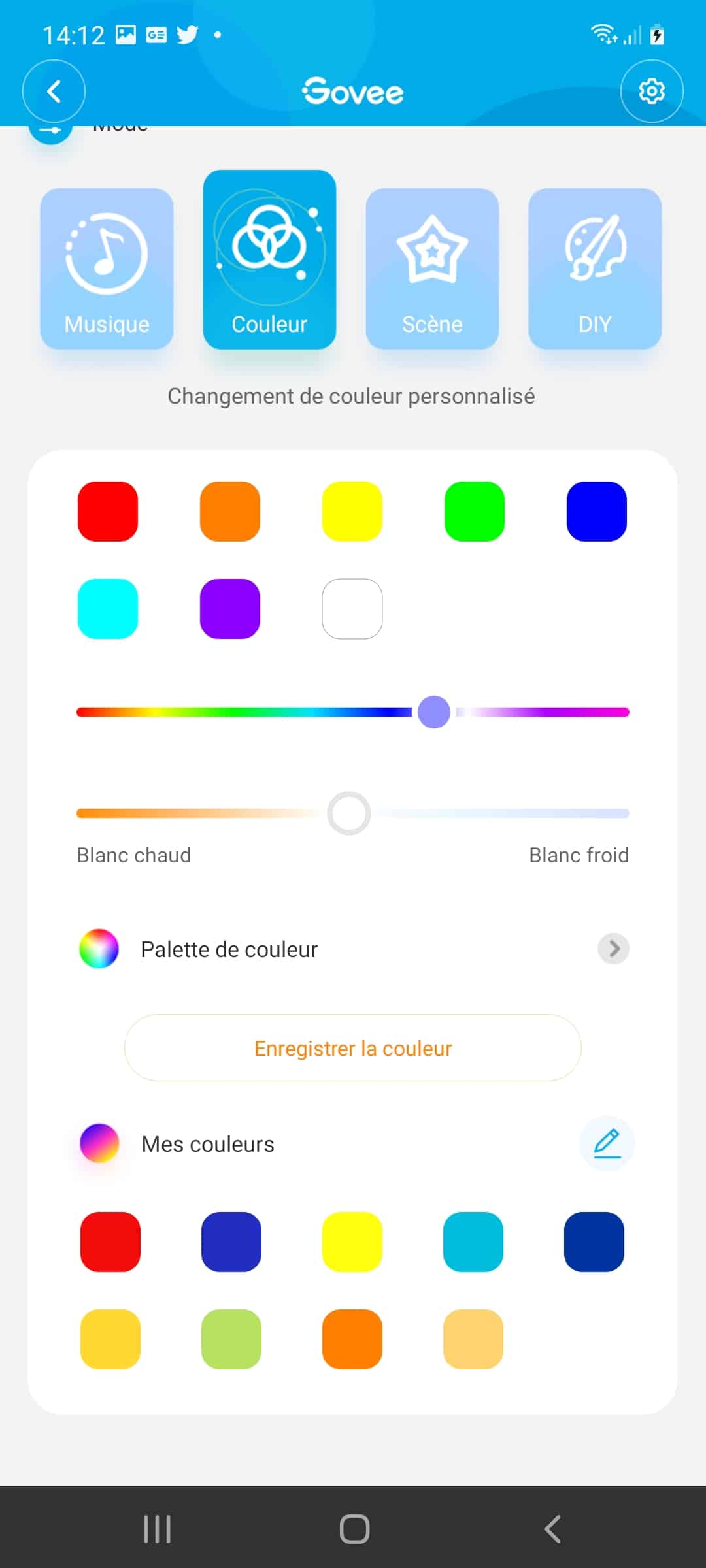706x1568 pixels.
Task: Switch to Scène mode
Action: tap(432, 269)
